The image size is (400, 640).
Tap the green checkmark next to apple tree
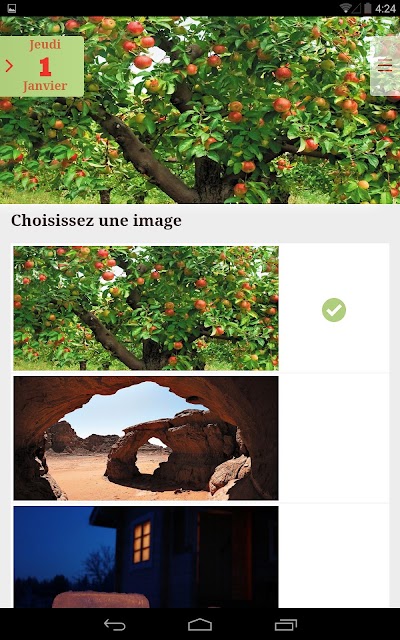(334, 310)
